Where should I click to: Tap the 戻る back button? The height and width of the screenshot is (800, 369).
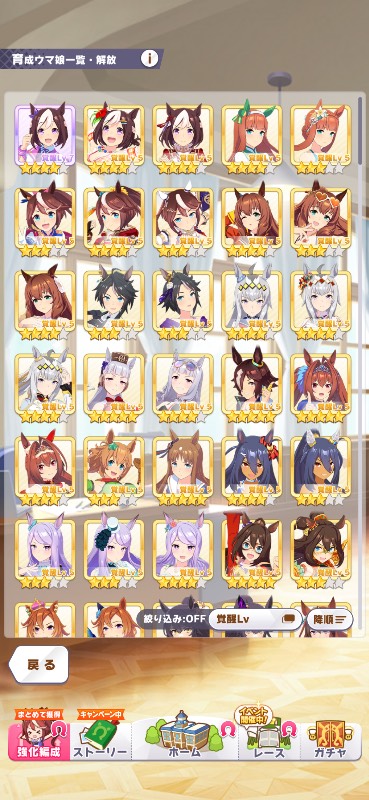click(40, 665)
